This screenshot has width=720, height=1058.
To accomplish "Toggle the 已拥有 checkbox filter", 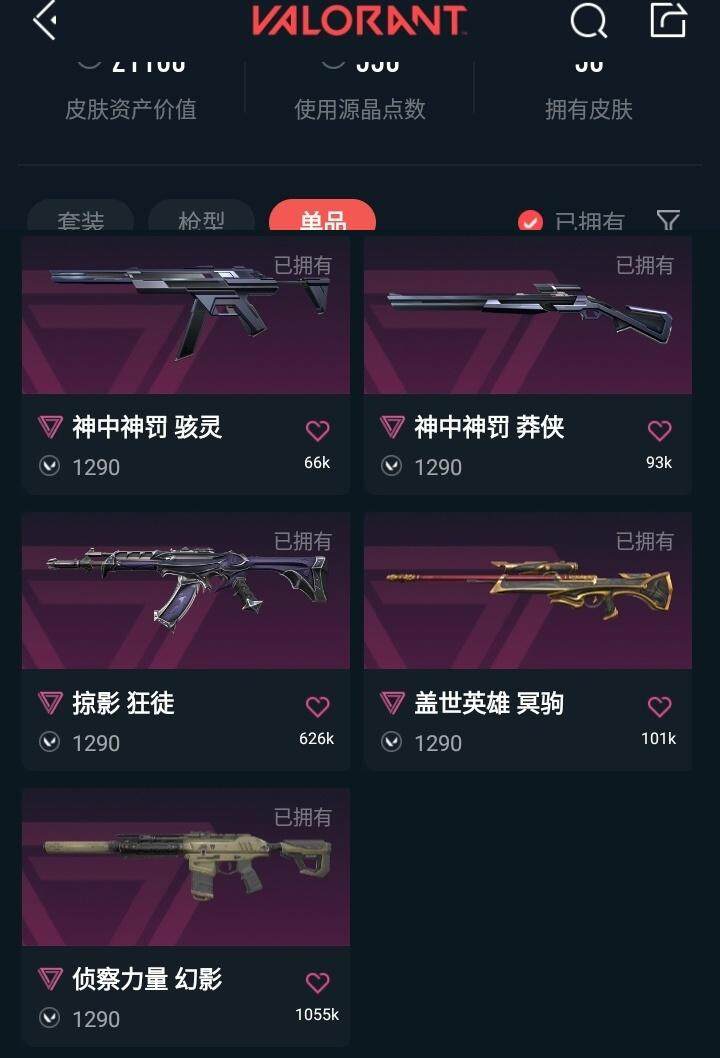I will [530, 222].
